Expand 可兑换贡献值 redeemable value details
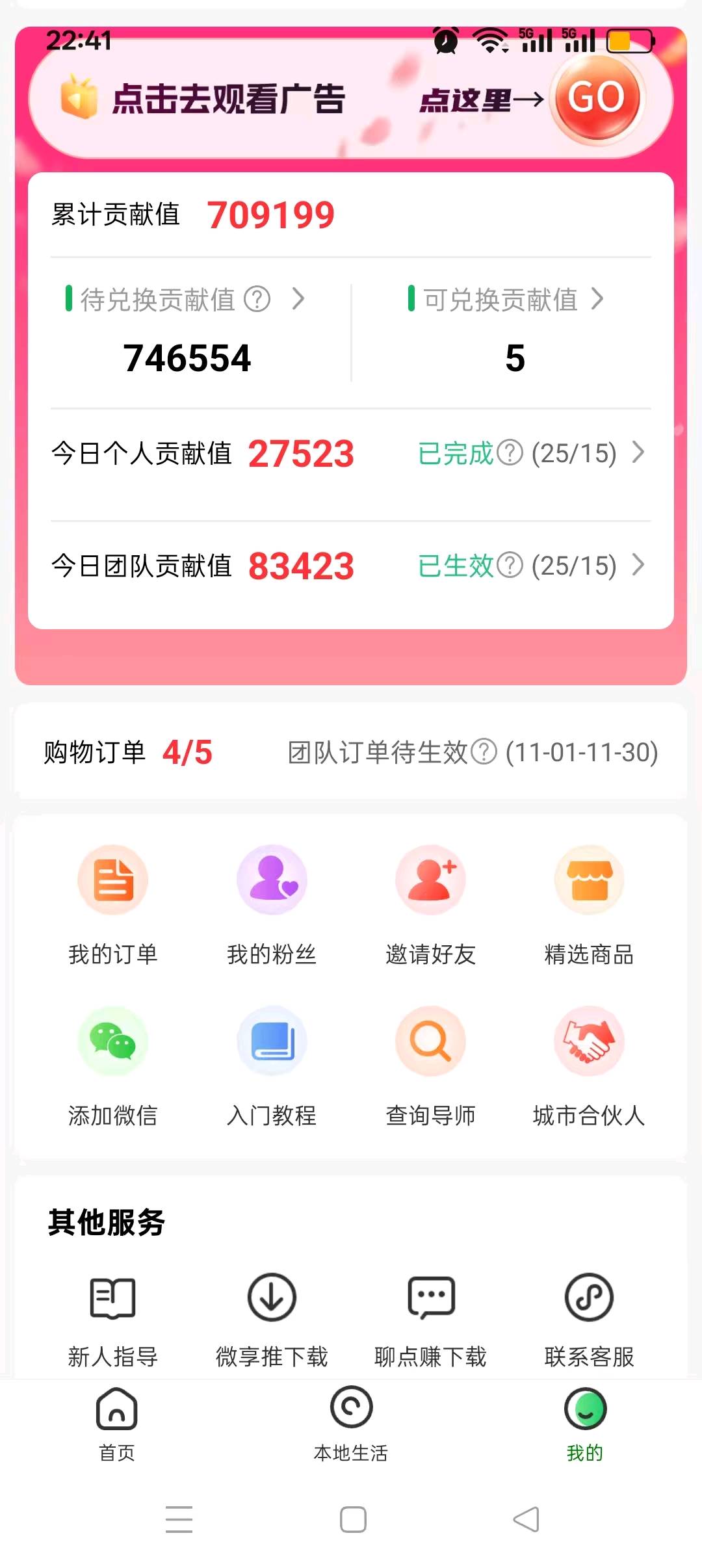This screenshot has width=702, height=1568. 599,300
